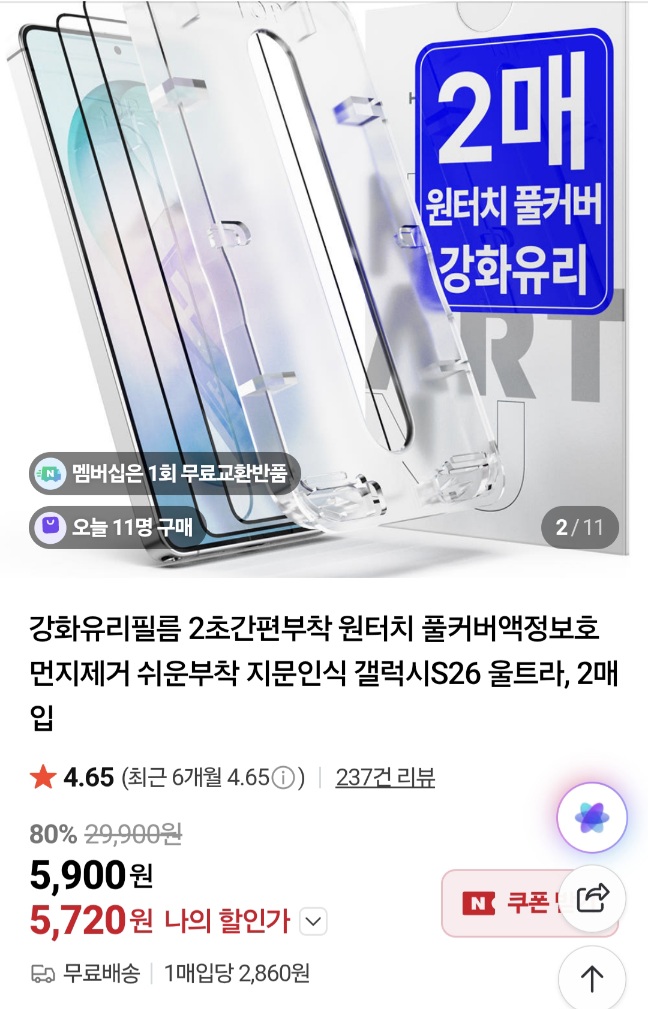Viewport: 648px width, 1009px height.
Task: Expand the 나의 할인가 discount details
Action: pyautogui.click(x=314, y=920)
